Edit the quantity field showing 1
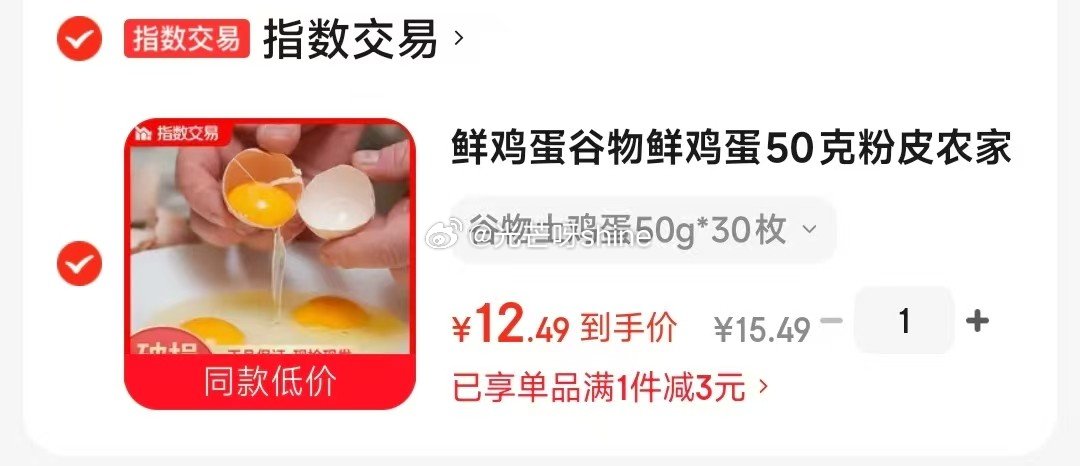This screenshot has width=1080, height=466. [904, 321]
